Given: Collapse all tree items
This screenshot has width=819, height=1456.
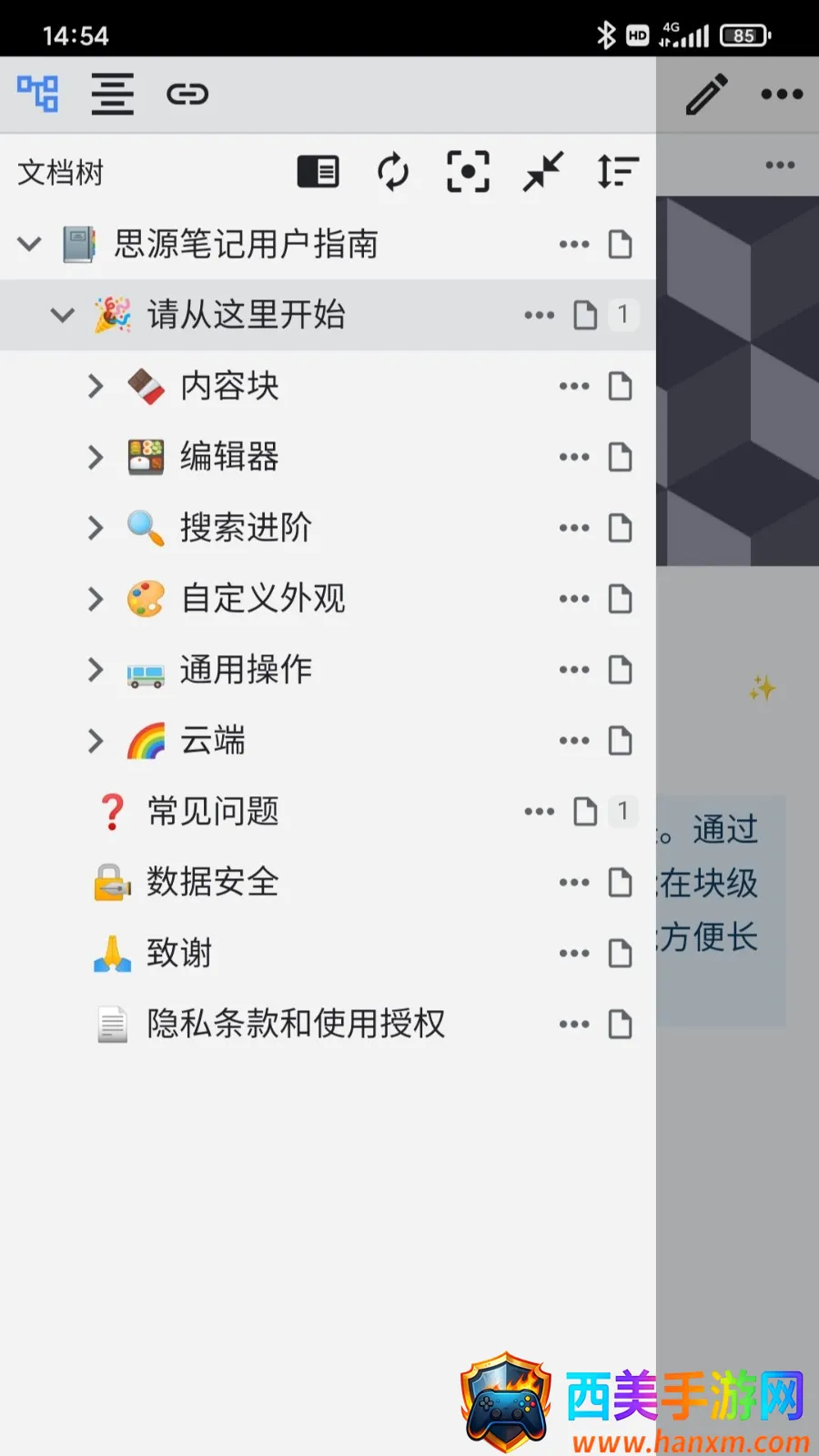Looking at the screenshot, I should pyautogui.click(x=542, y=171).
